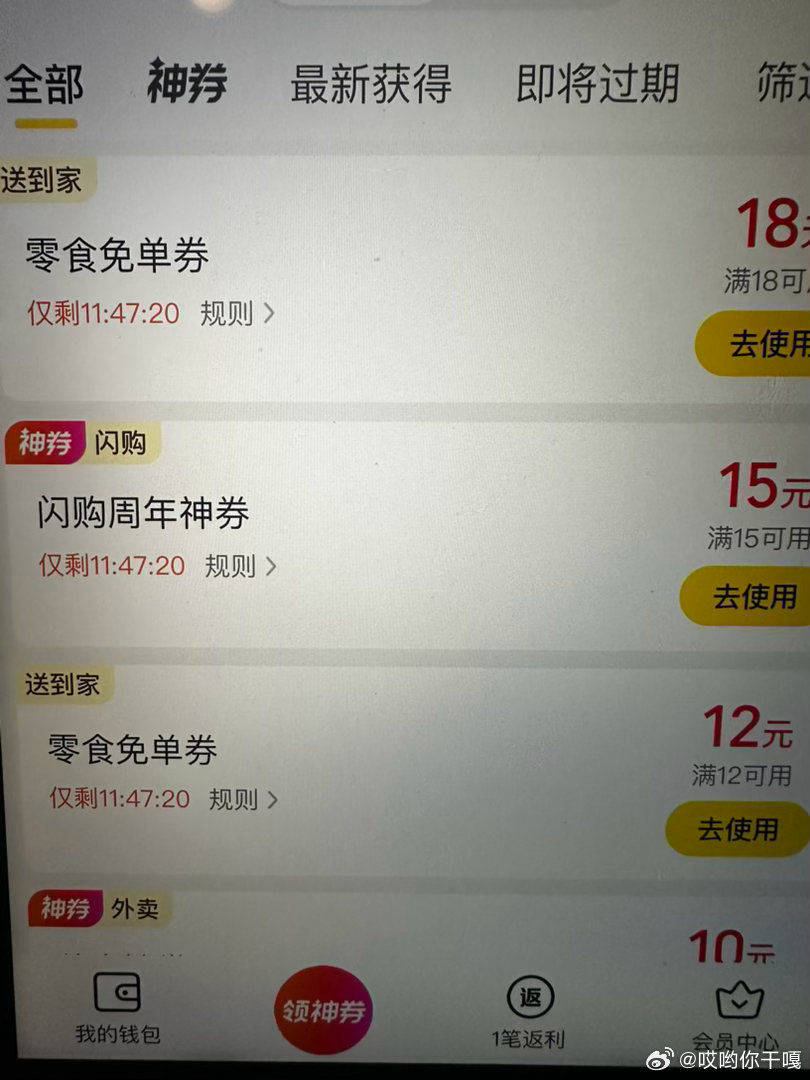Image resolution: width=810 pixels, height=1080 pixels.
Task: Open the 最新获得 tab
Action: 371,84
